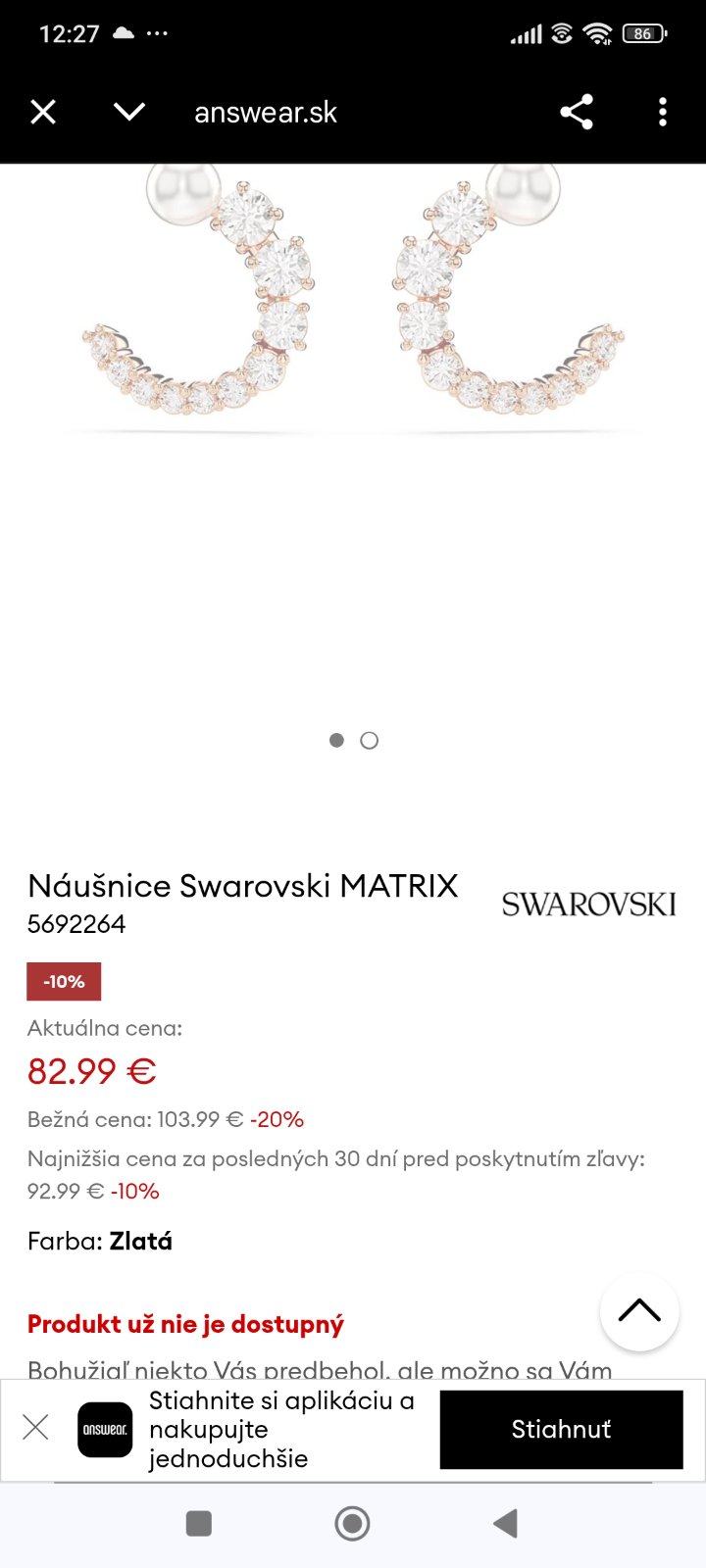Go to the home screen
Image resolution: width=706 pixels, height=1568 pixels.
coord(353,1523)
